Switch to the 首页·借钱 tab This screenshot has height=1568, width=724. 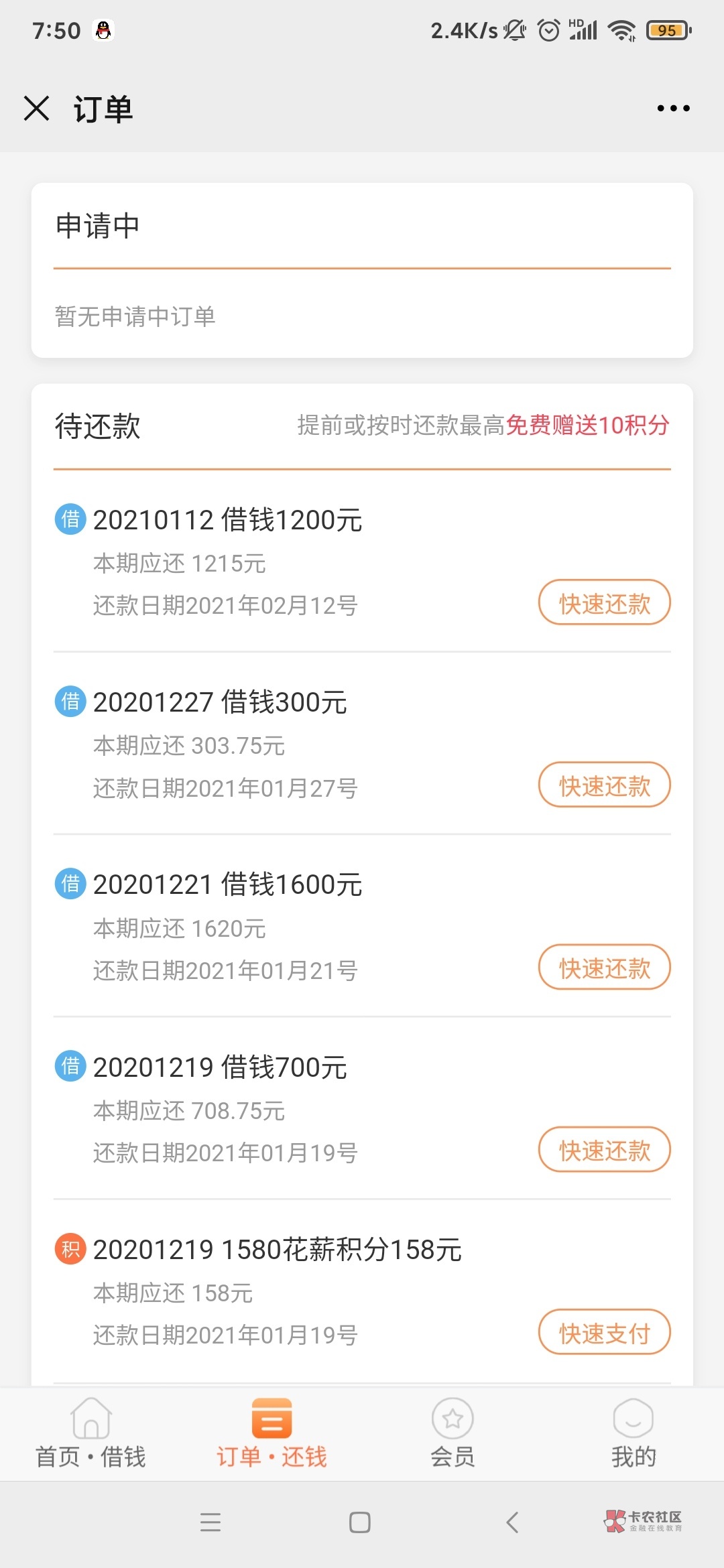[90, 1434]
